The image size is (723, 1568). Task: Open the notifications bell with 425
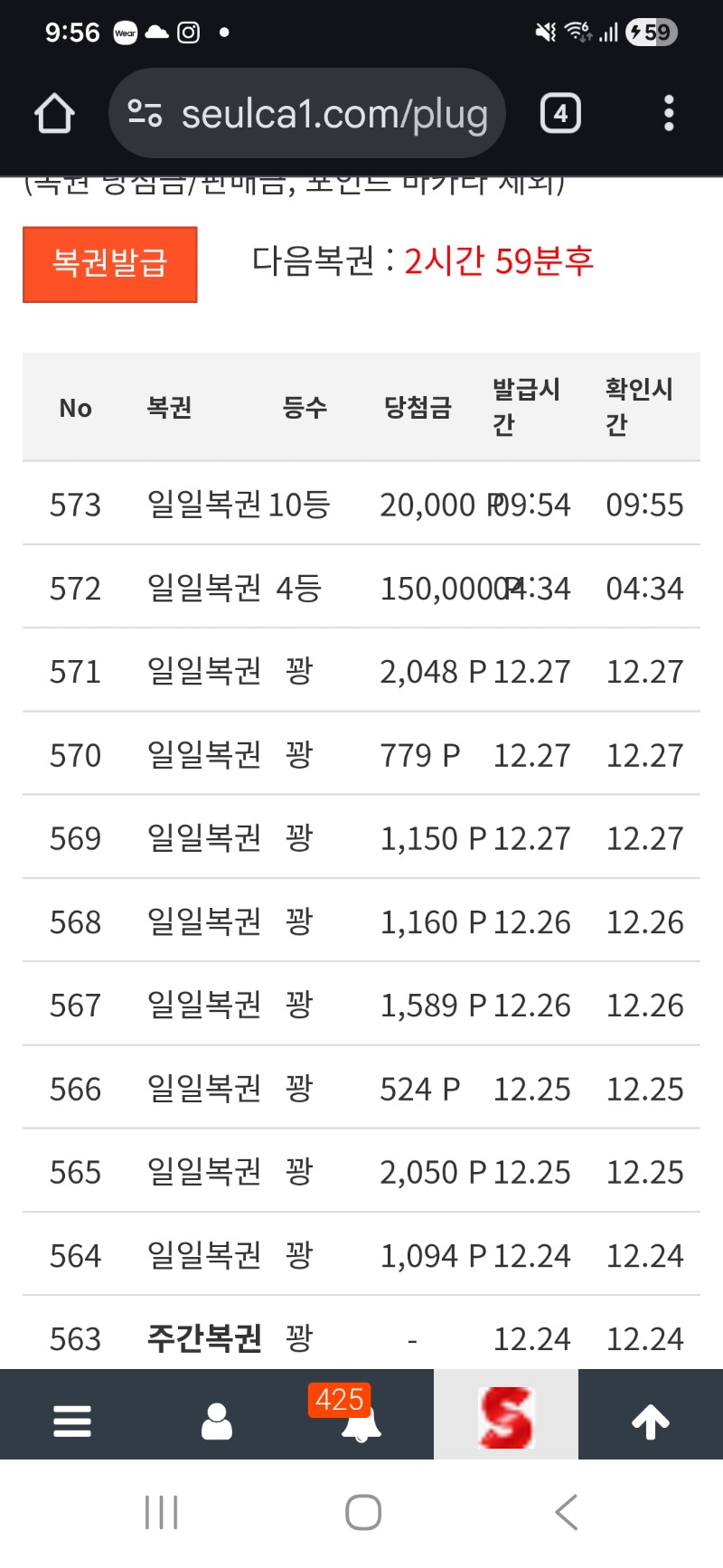tap(360, 1421)
